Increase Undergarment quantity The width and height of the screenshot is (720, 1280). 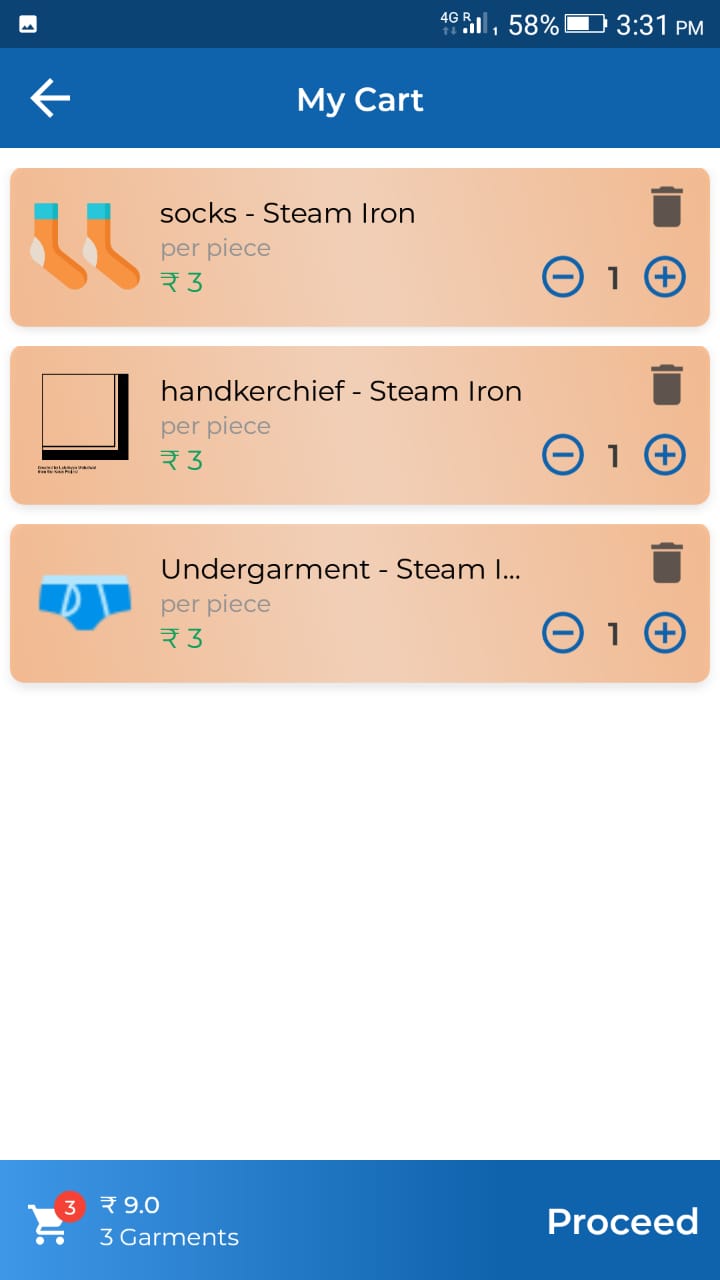665,633
